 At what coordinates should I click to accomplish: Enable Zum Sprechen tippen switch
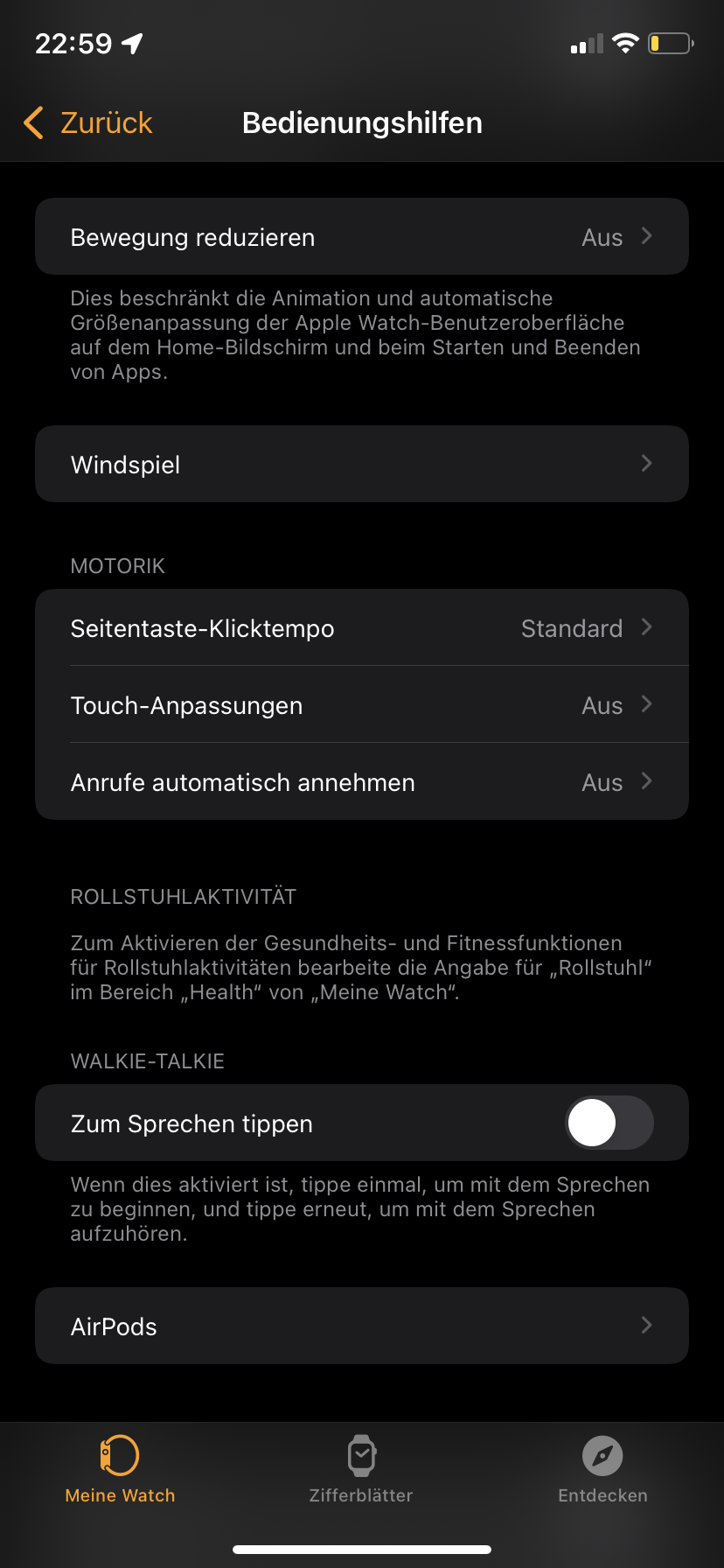click(x=609, y=1123)
